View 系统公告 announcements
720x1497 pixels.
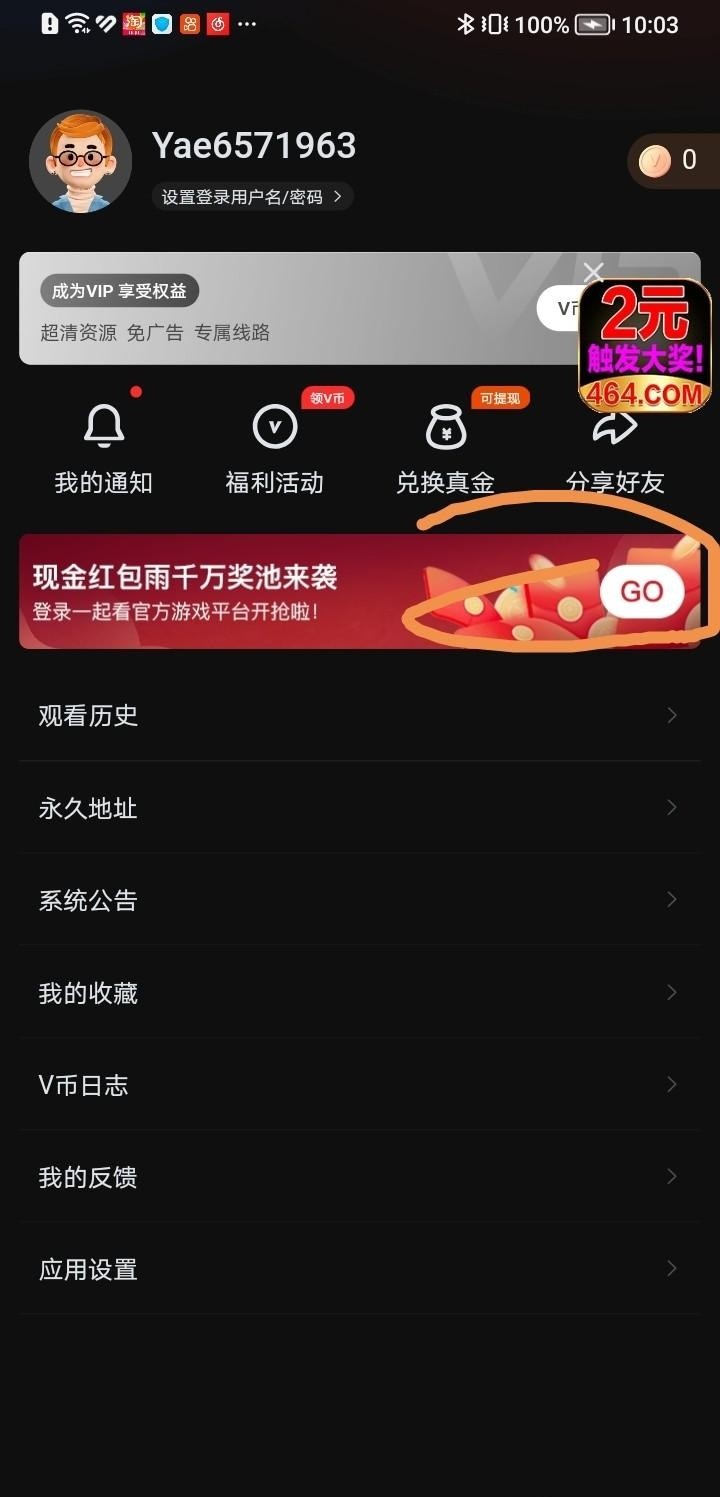click(359, 900)
